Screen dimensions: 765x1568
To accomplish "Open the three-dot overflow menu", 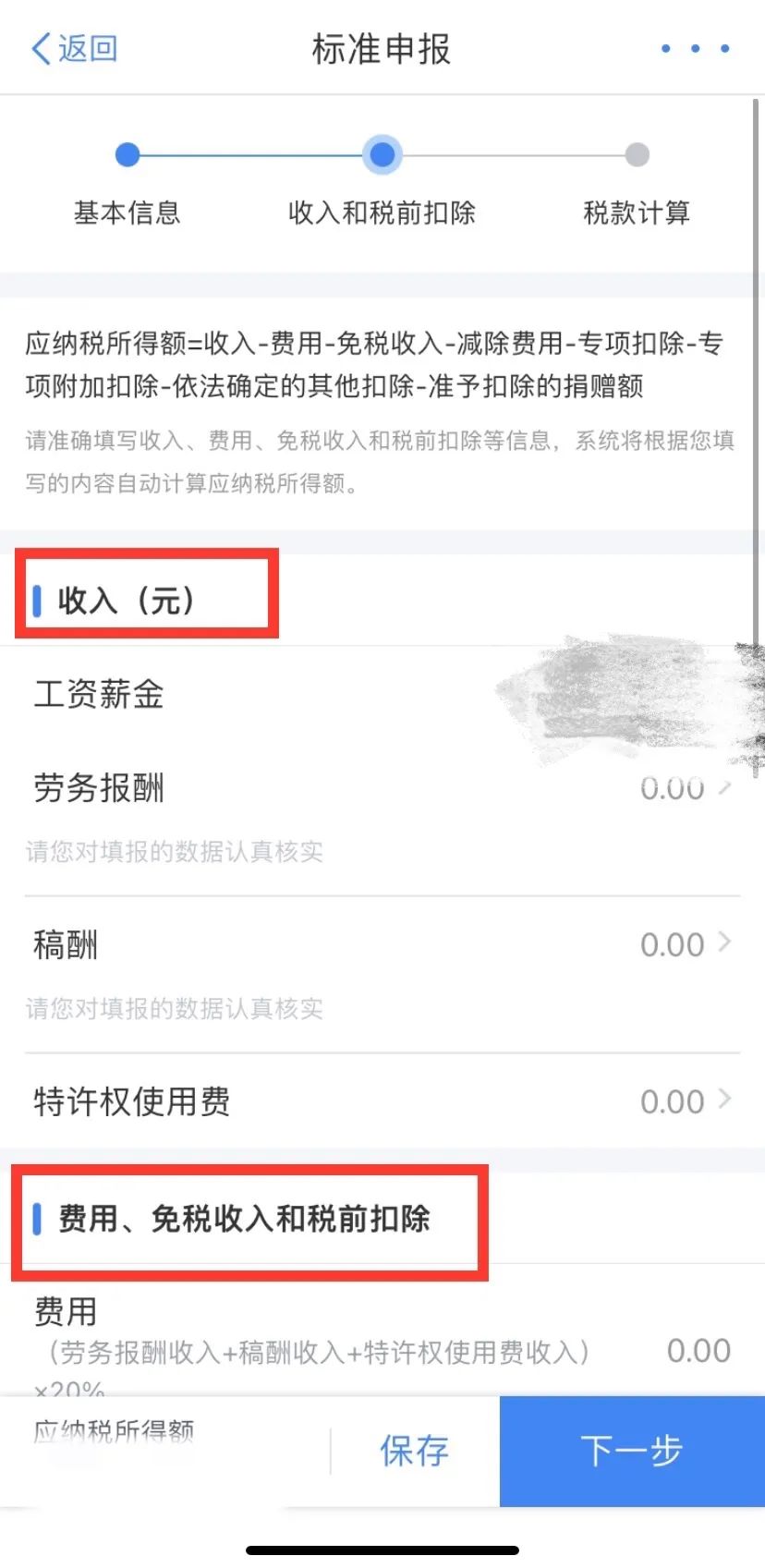I will (x=696, y=48).
